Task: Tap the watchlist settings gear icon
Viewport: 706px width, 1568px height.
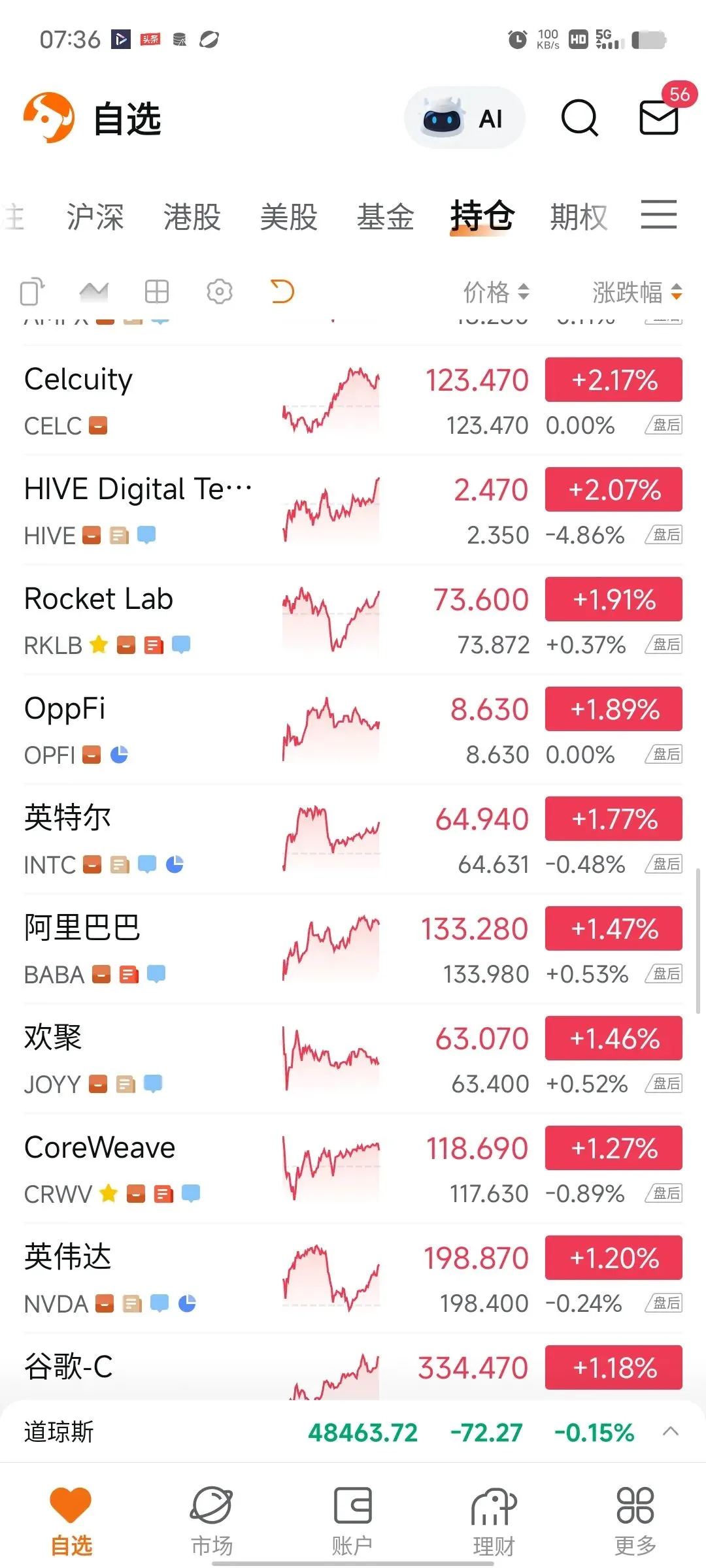Action: [220, 291]
